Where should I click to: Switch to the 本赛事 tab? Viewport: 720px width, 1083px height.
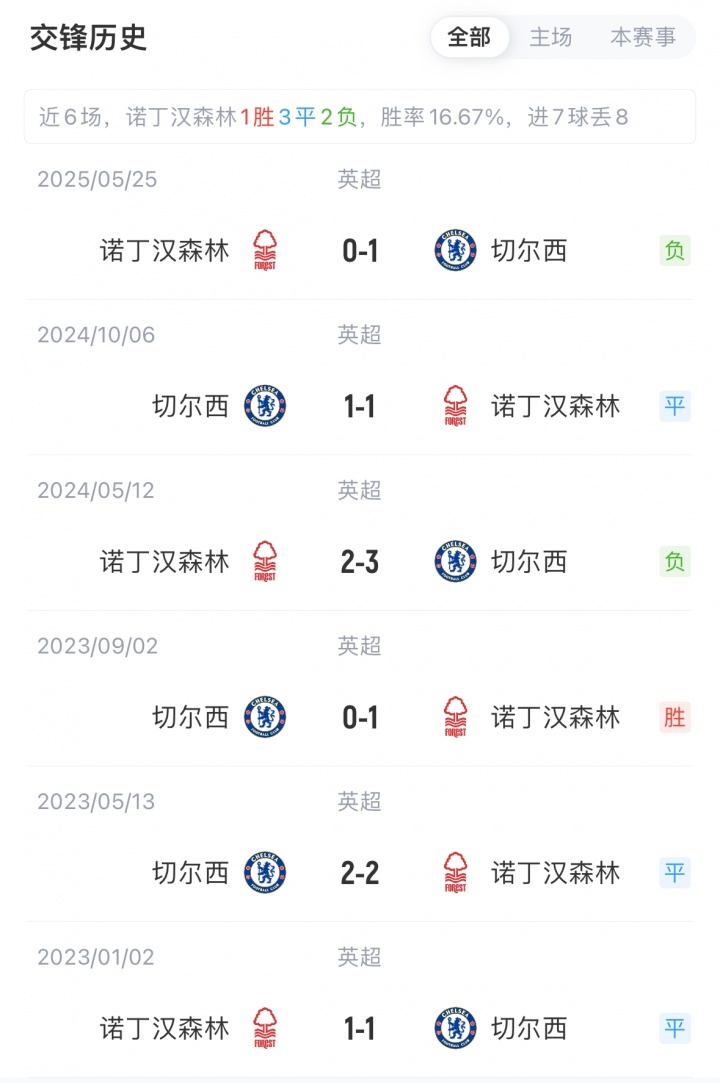coord(643,38)
